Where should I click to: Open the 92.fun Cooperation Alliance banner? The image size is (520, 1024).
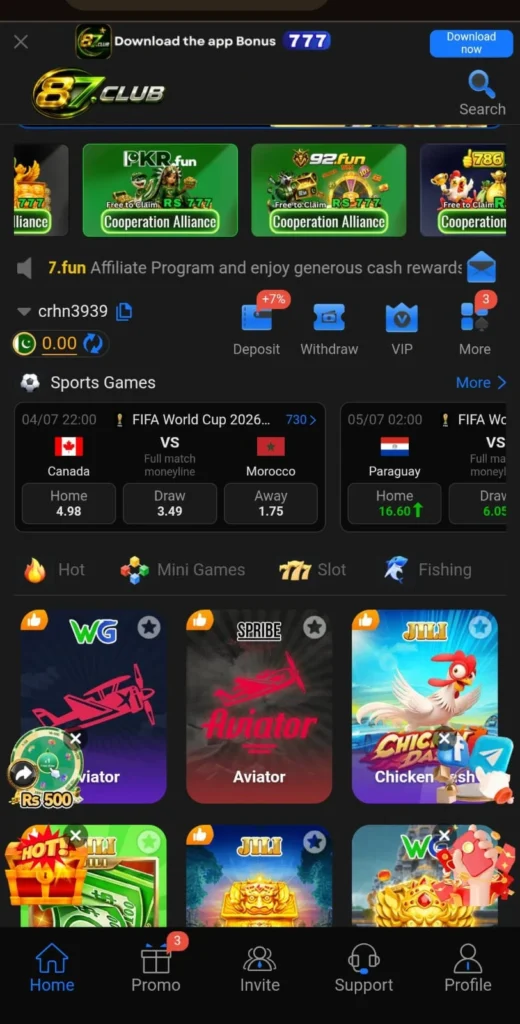tap(329, 190)
